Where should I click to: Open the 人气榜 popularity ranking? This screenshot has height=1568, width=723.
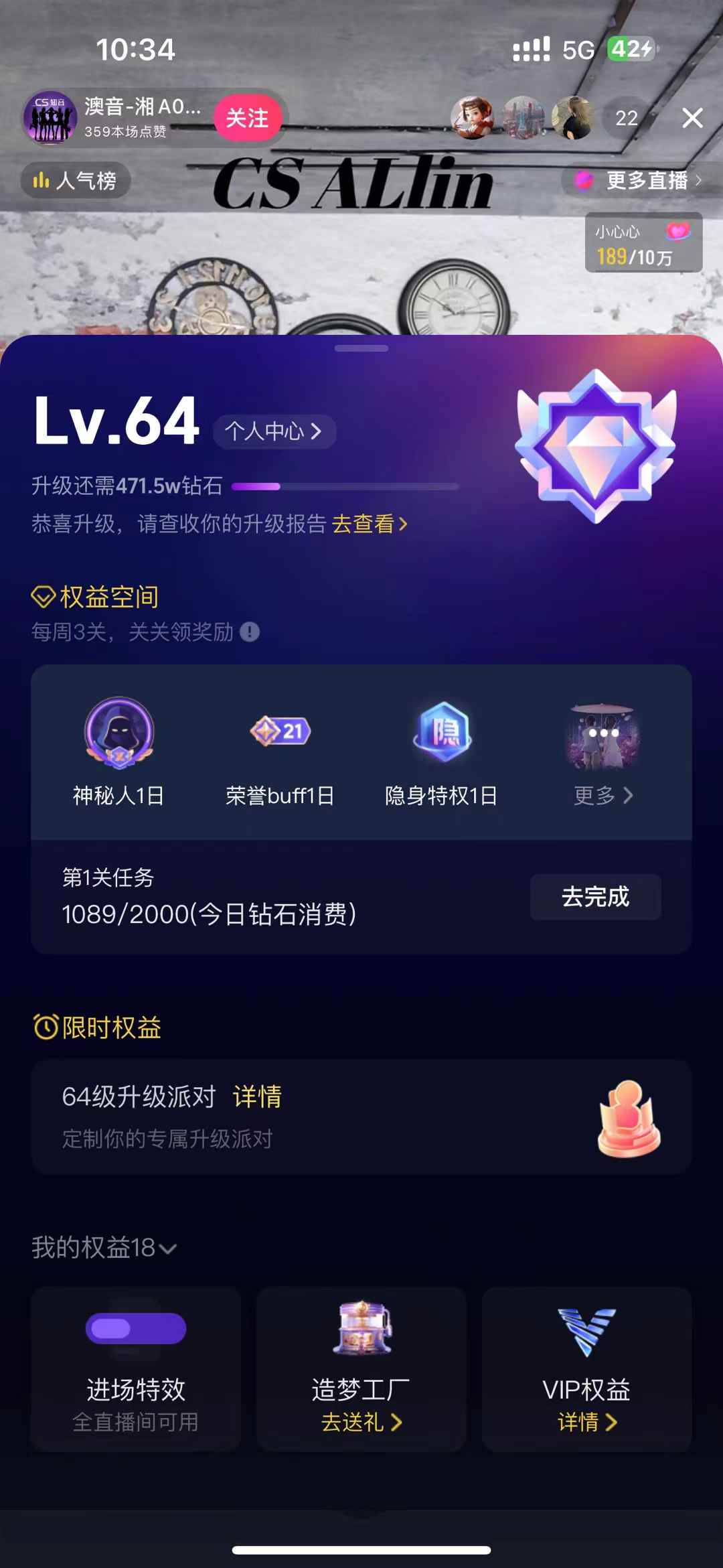click(76, 180)
